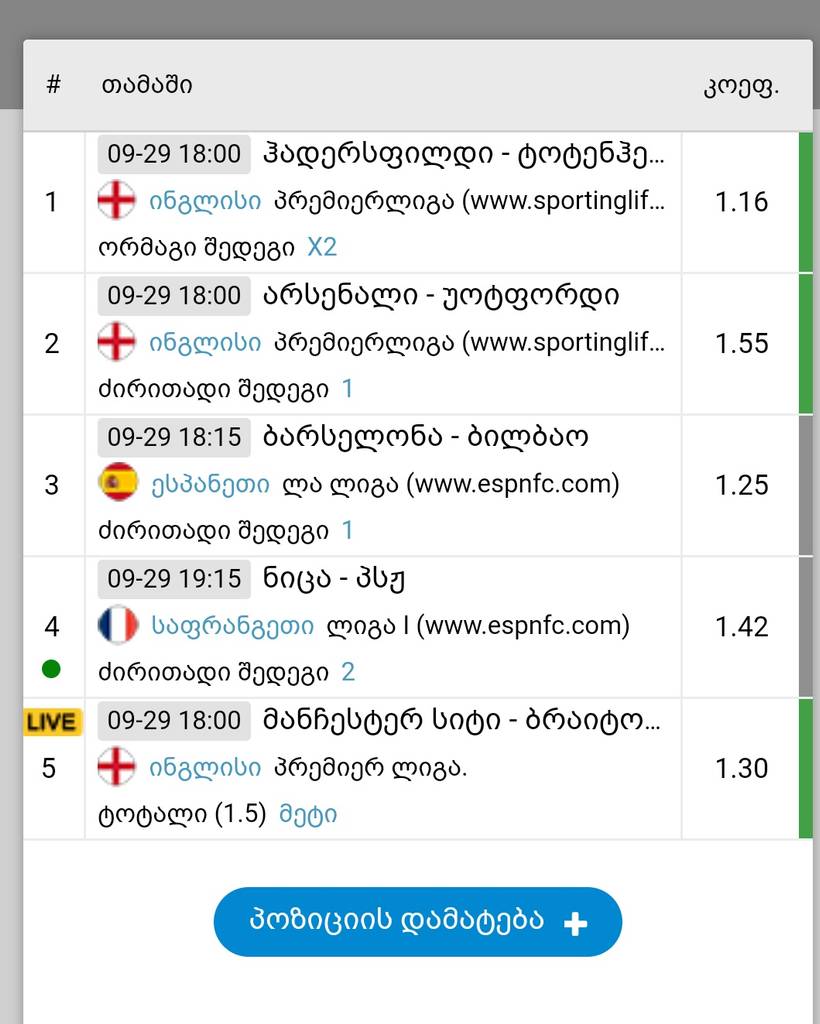Click the England flag on Manchester City row
Image resolution: width=820 pixels, height=1024 pixels.
point(116,768)
